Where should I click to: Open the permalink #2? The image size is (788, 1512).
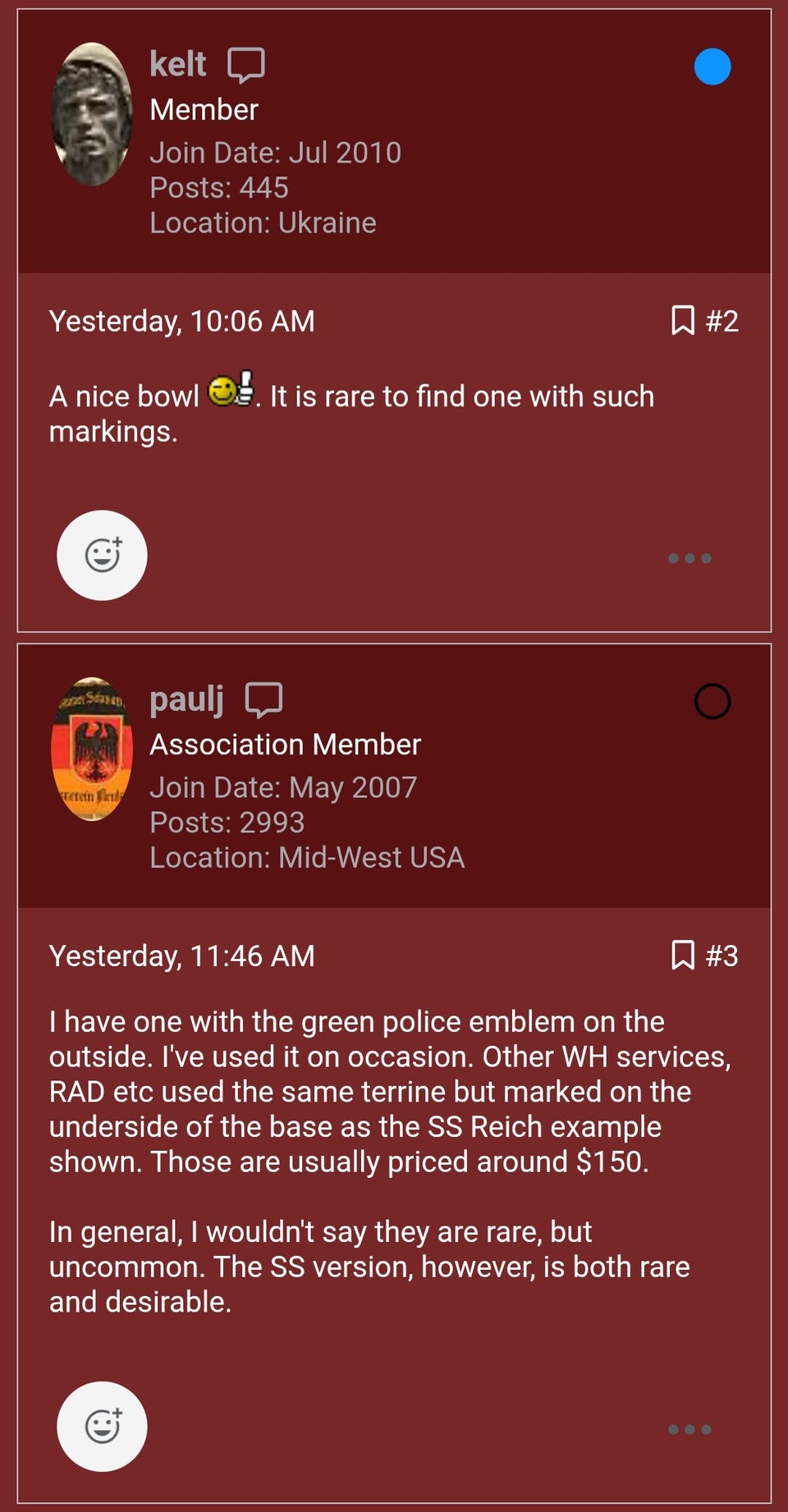pyautogui.click(x=722, y=321)
